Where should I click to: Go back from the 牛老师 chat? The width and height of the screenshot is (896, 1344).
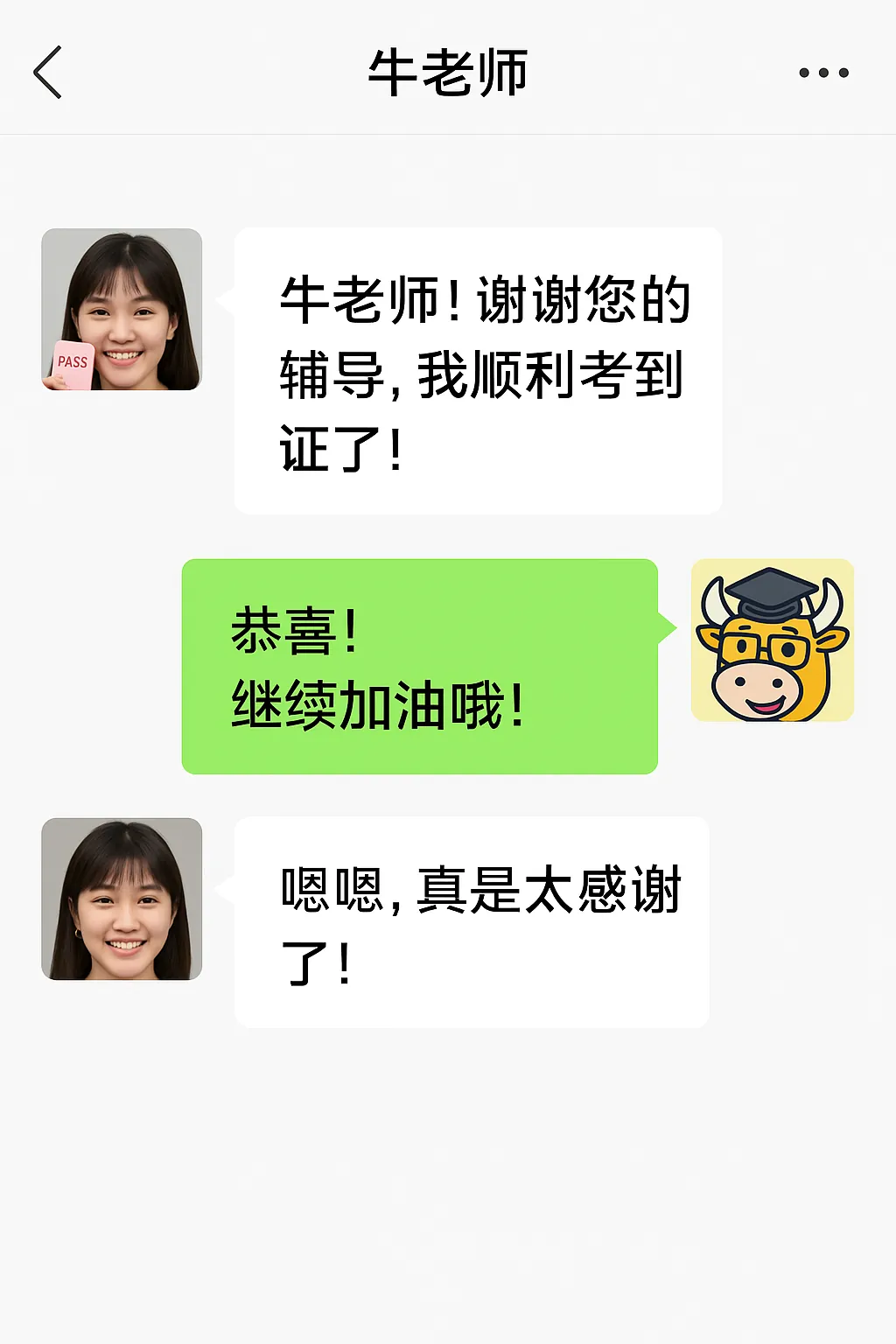click(48, 73)
